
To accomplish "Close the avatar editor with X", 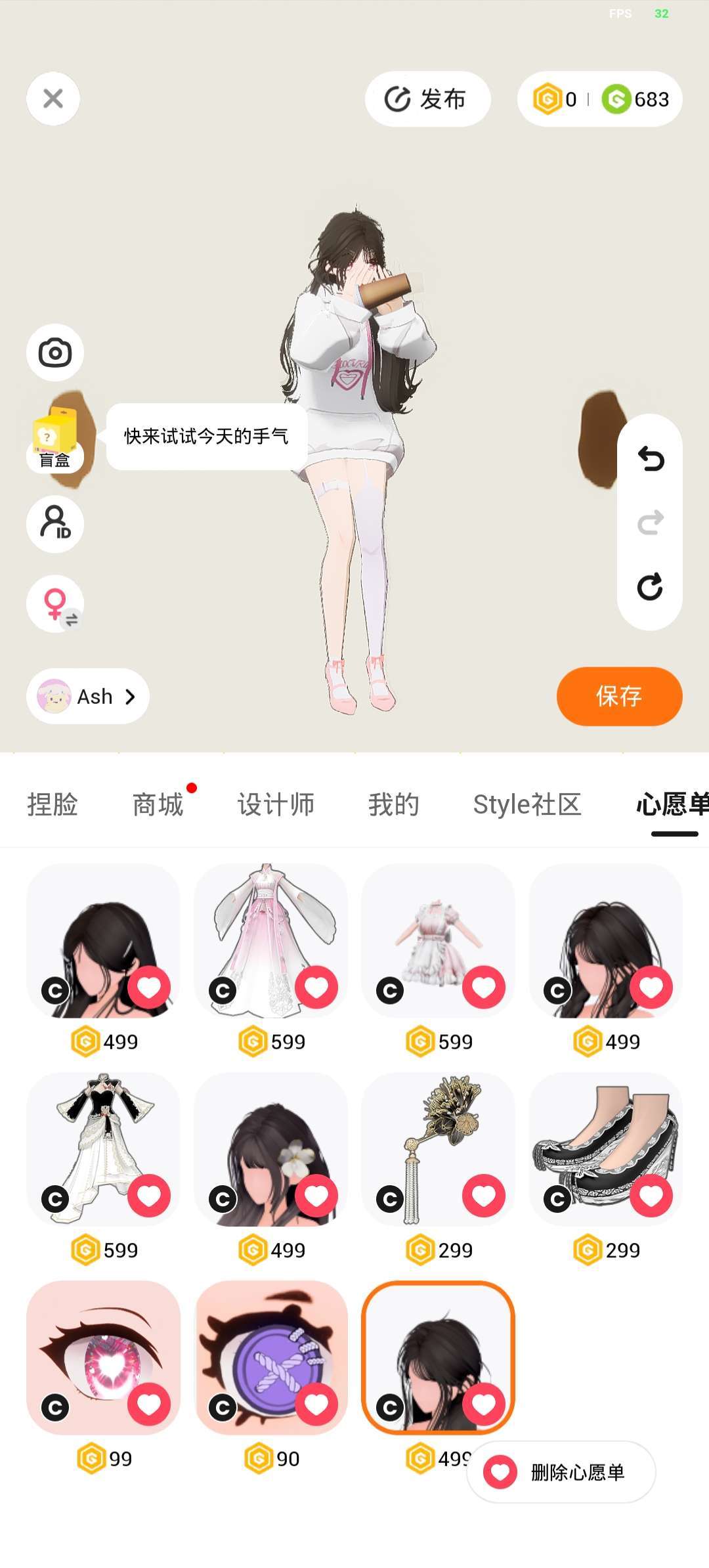I will 53,98.
